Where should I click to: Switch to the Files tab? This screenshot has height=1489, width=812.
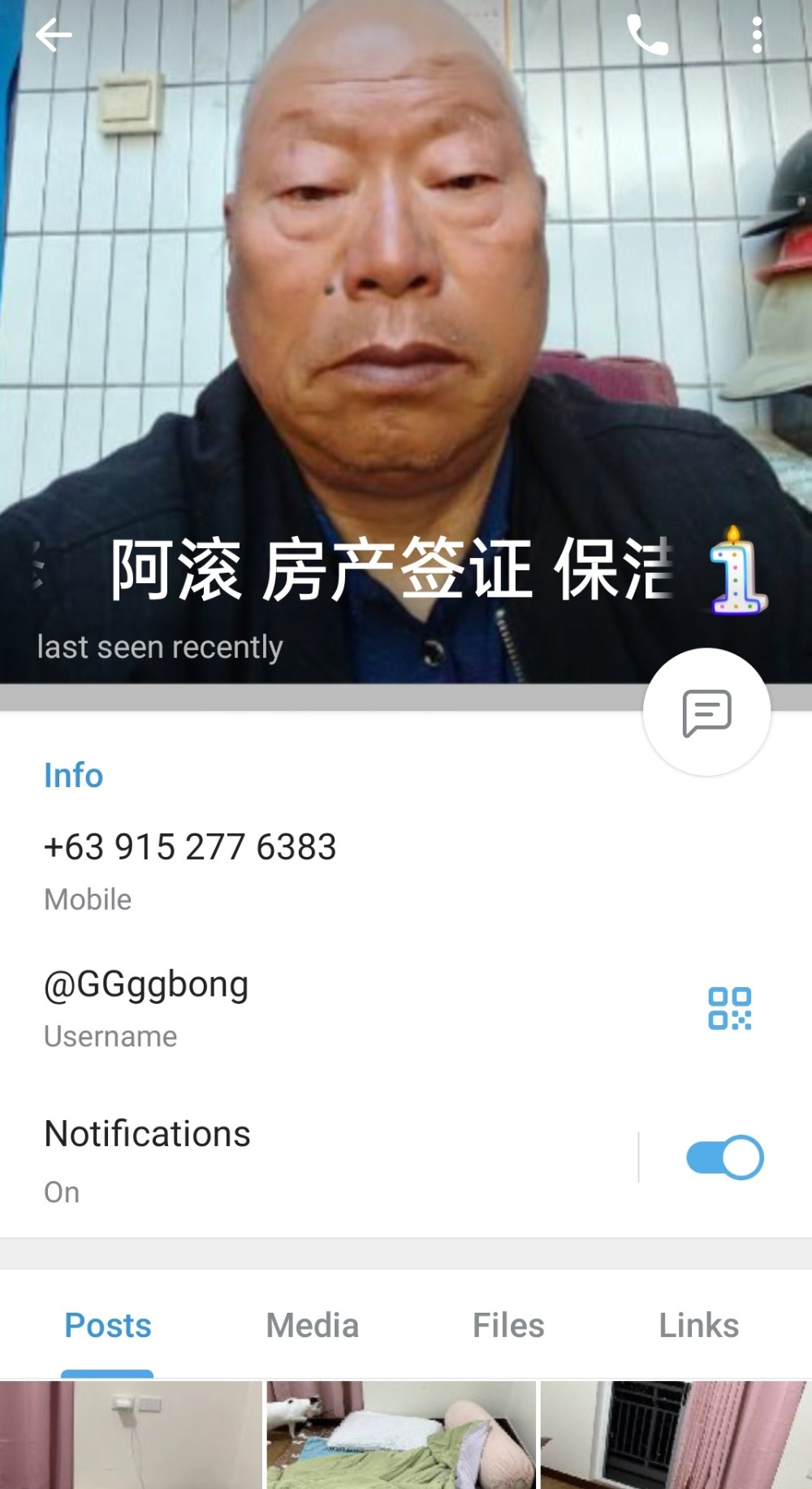pyautogui.click(x=508, y=1326)
